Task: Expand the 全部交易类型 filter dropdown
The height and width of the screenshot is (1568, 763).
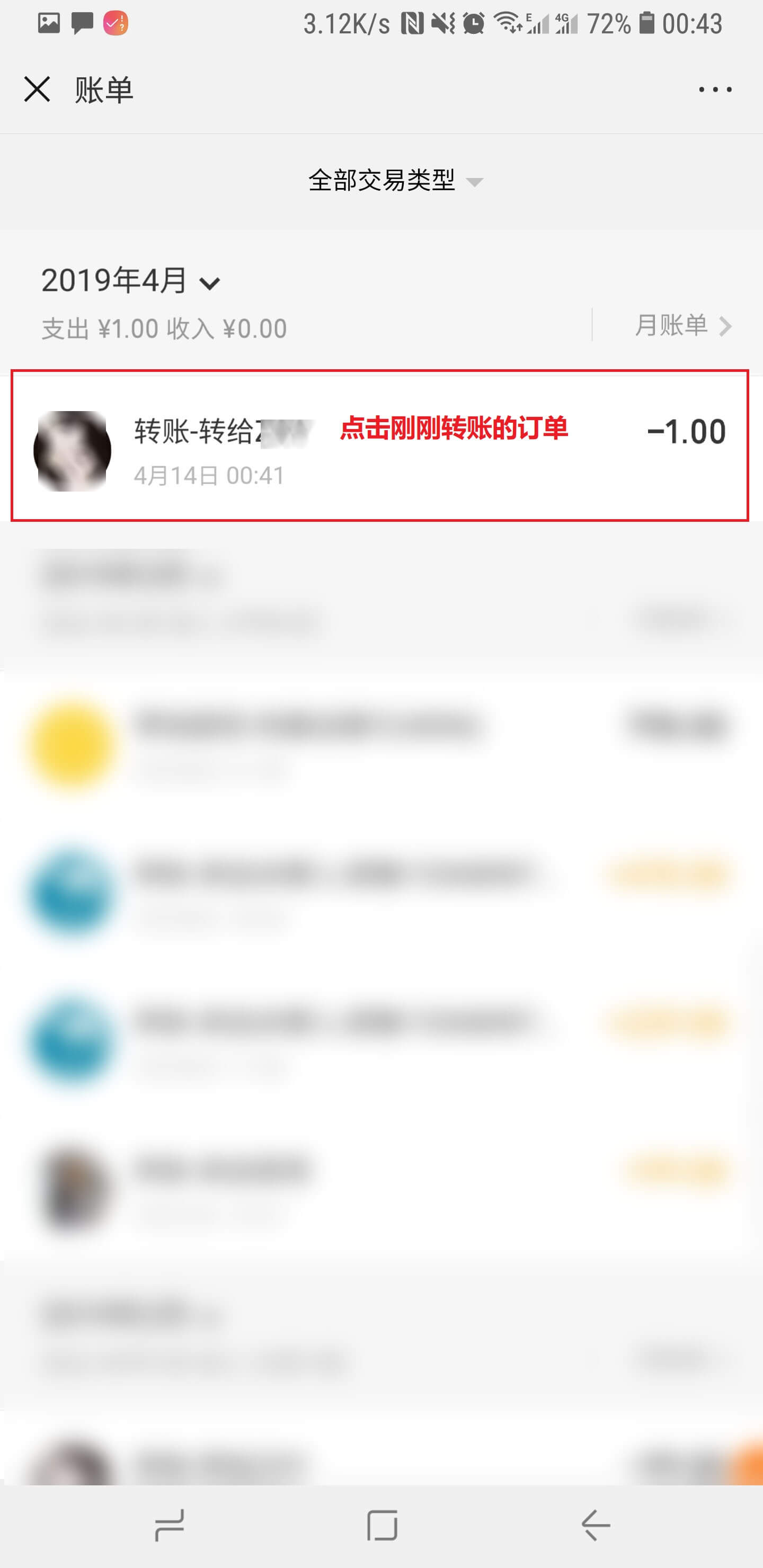Action: pyautogui.click(x=395, y=181)
